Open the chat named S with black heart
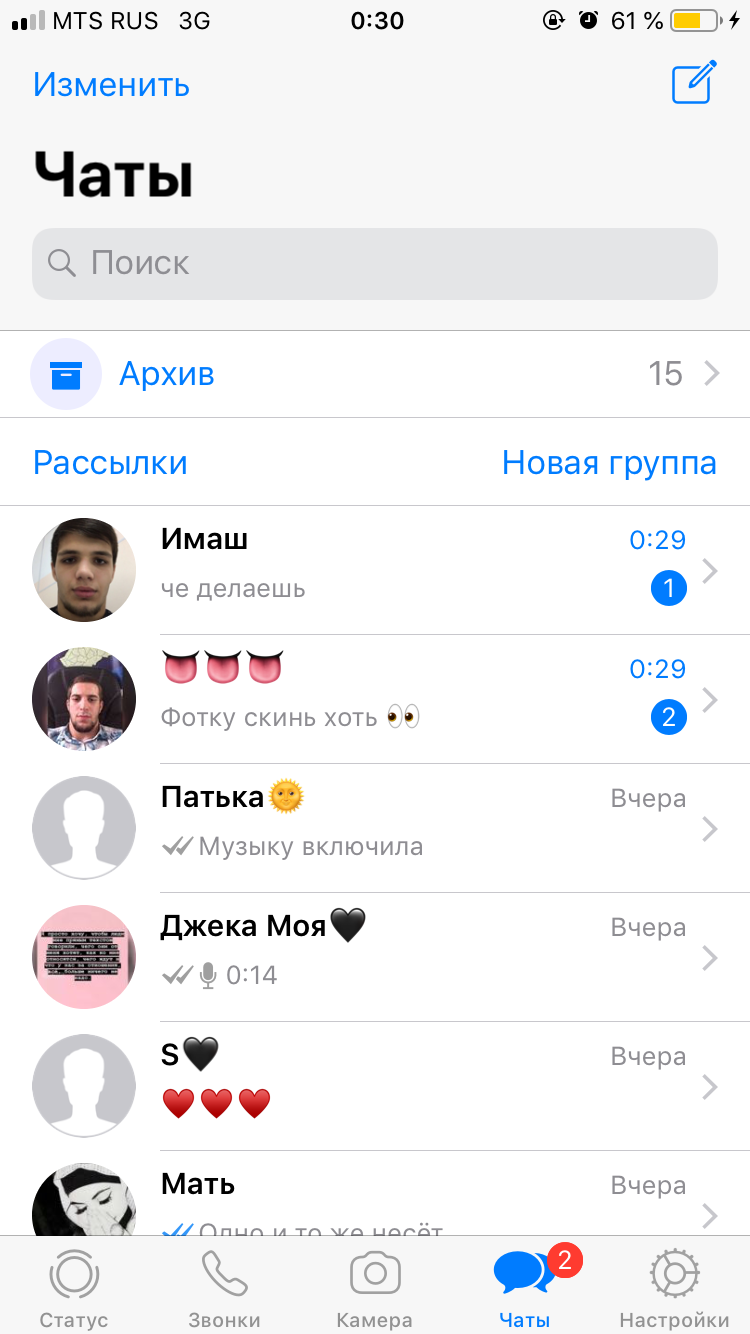Image resolution: width=750 pixels, height=1334 pixels. [x=375, y=1086]
